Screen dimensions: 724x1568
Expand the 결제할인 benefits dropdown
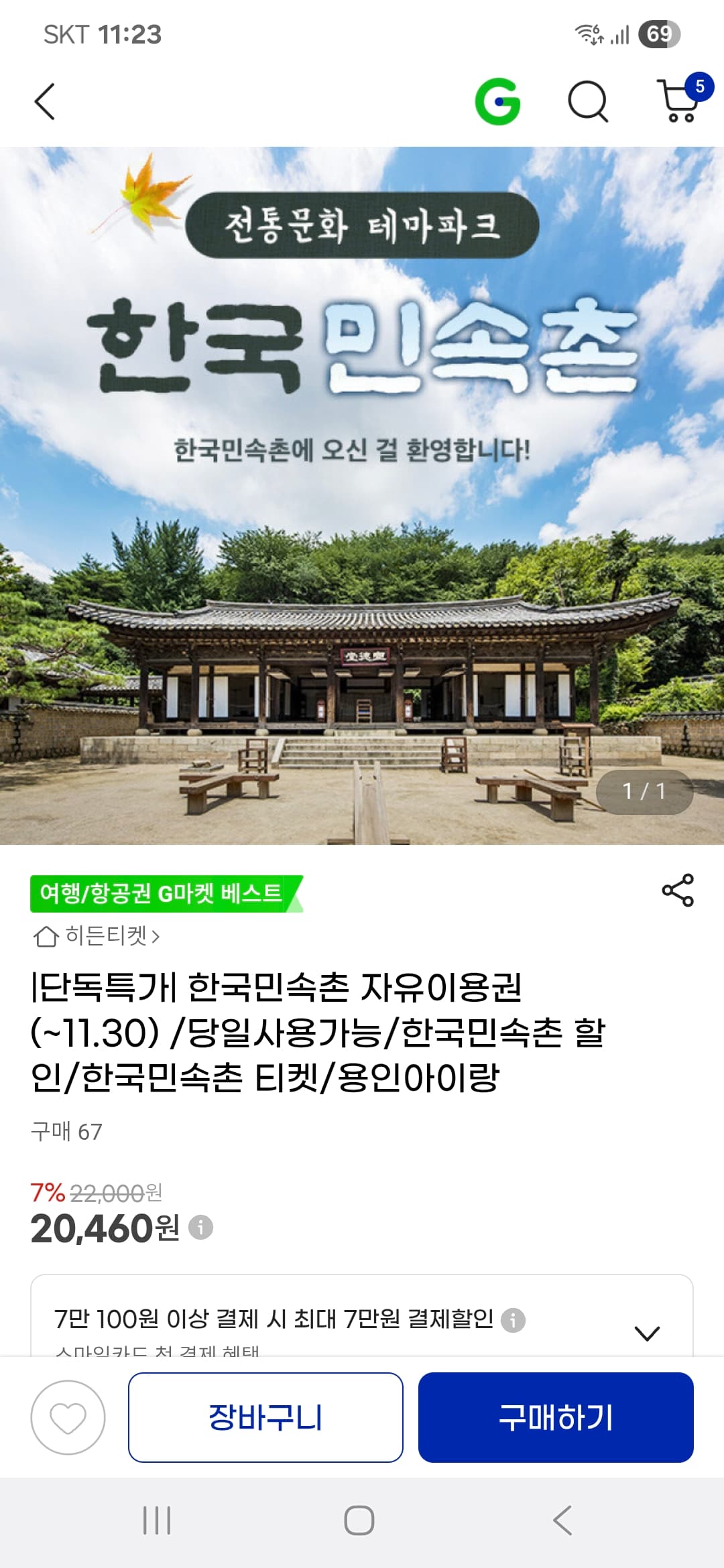coord(647,1333)
